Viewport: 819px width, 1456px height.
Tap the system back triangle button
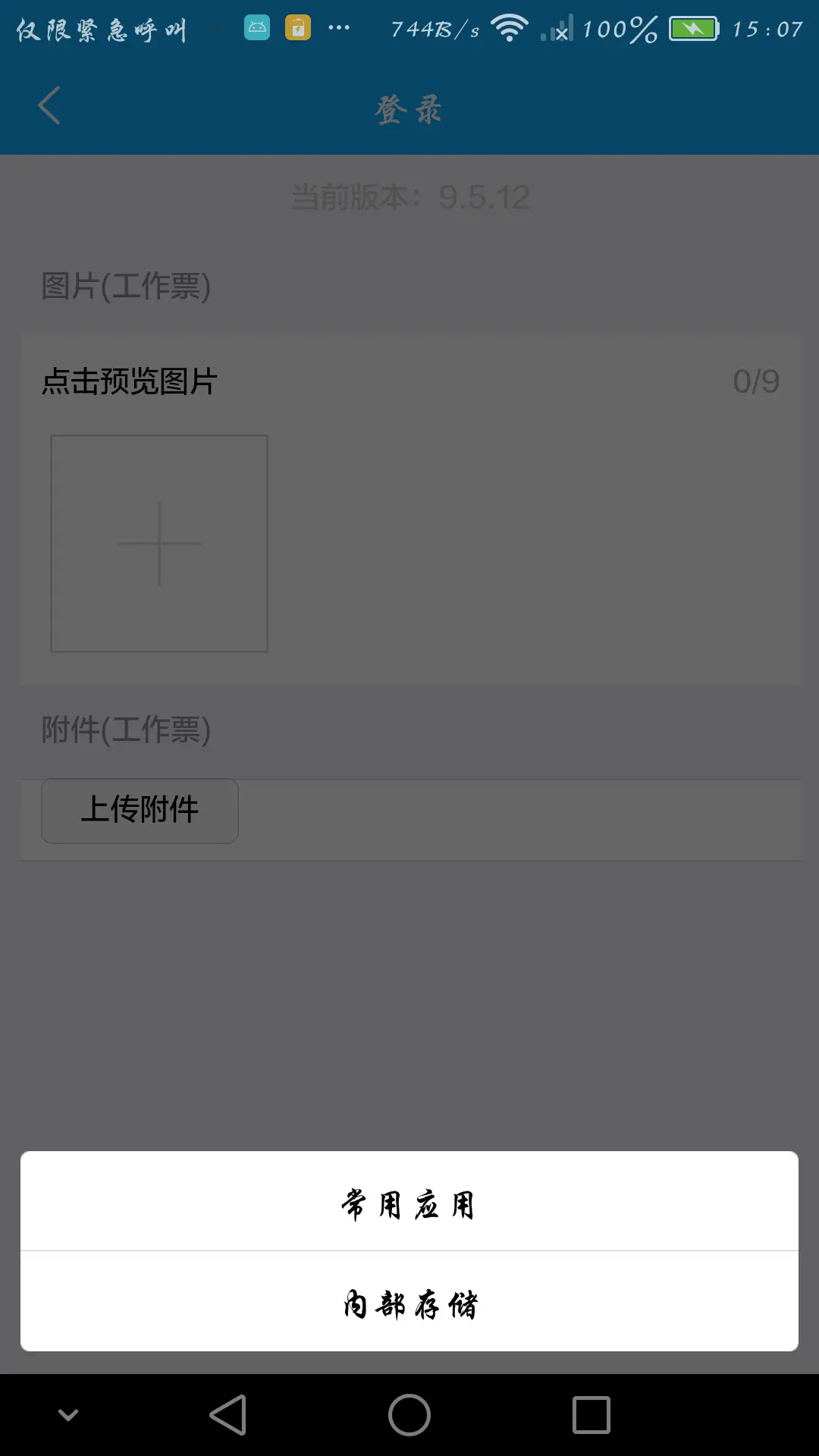[x=228, y=1415]
